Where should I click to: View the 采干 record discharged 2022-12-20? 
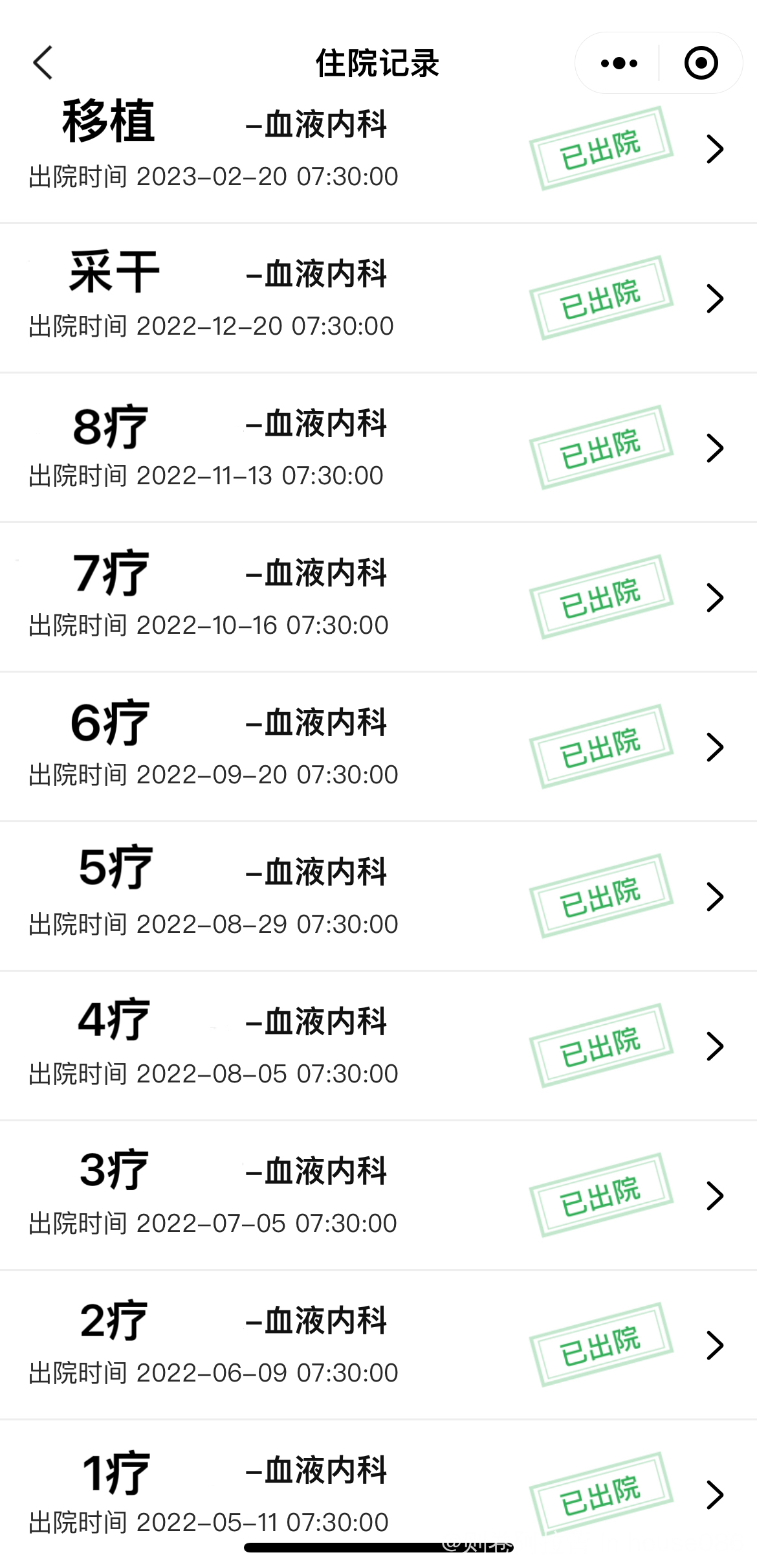(378, 298)
